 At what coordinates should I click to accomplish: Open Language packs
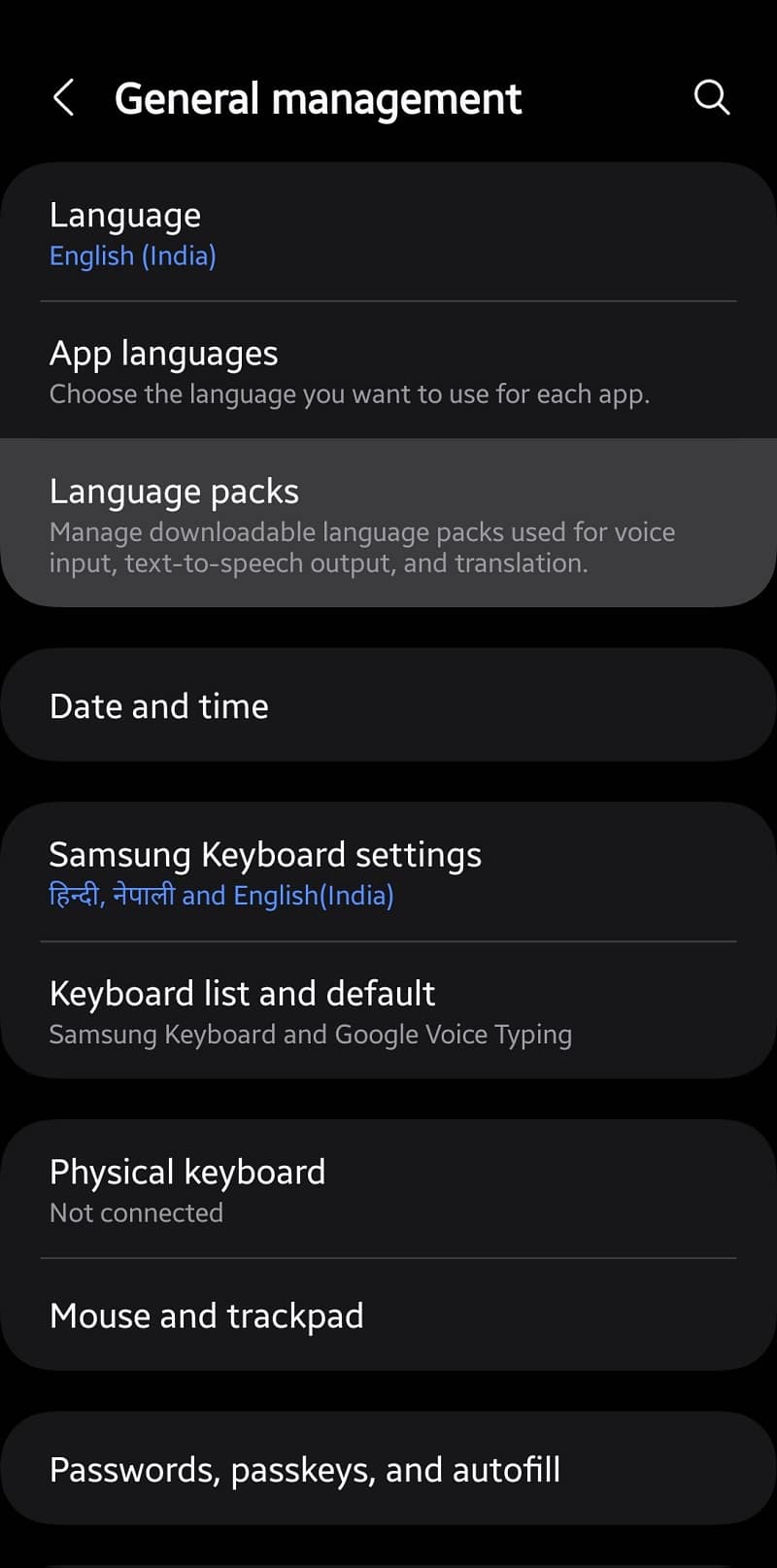tap(388, 523)
